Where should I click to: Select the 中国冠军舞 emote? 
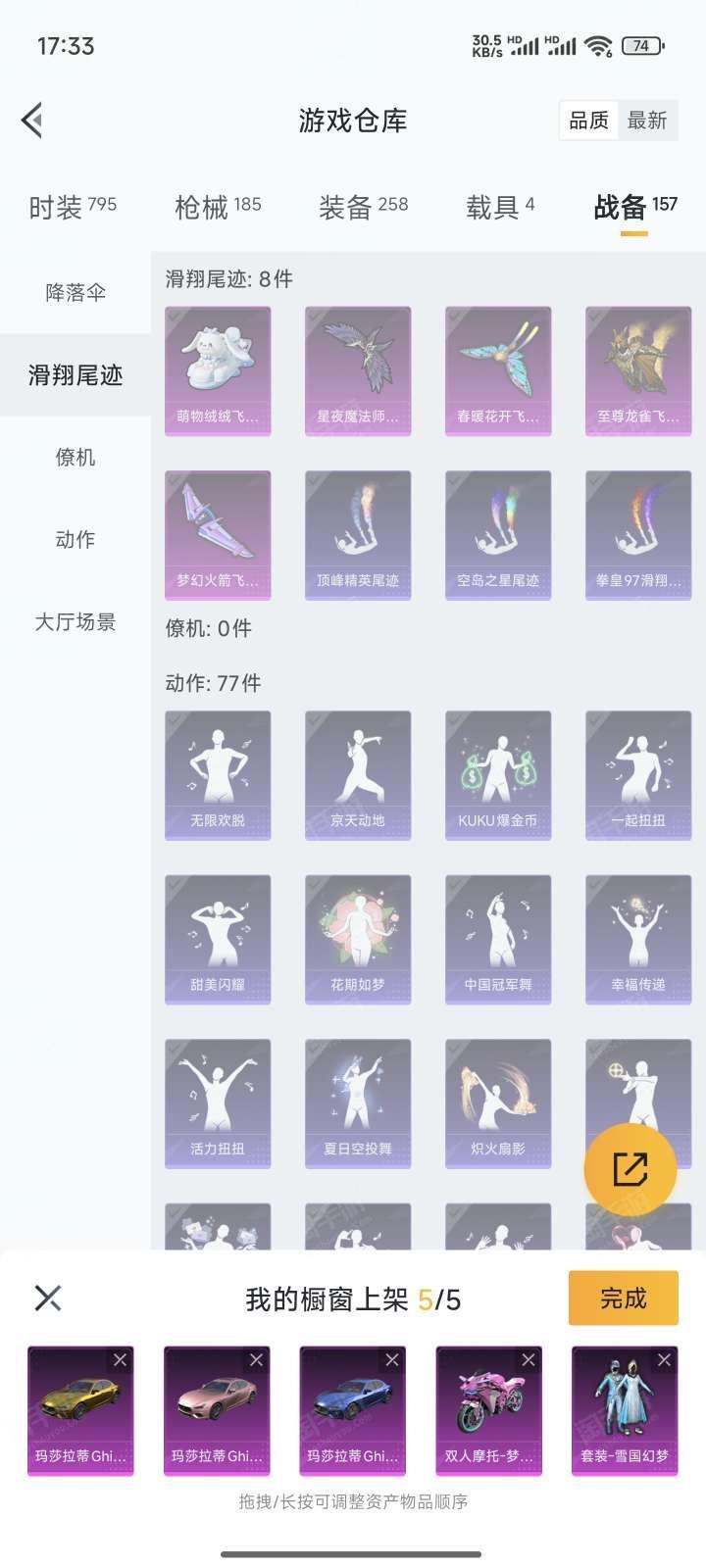click(498, 939)
